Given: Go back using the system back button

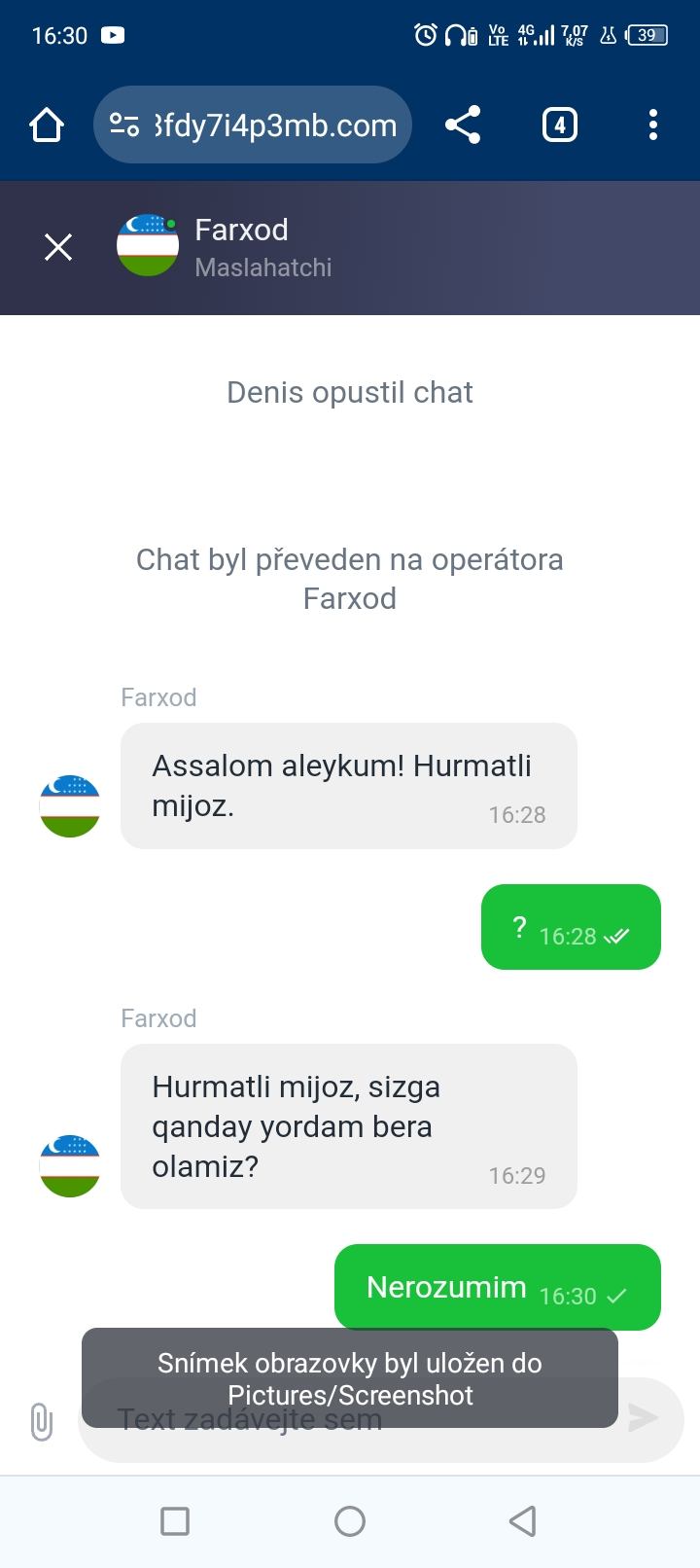Looking at the screenshot, I should 523,1521.
